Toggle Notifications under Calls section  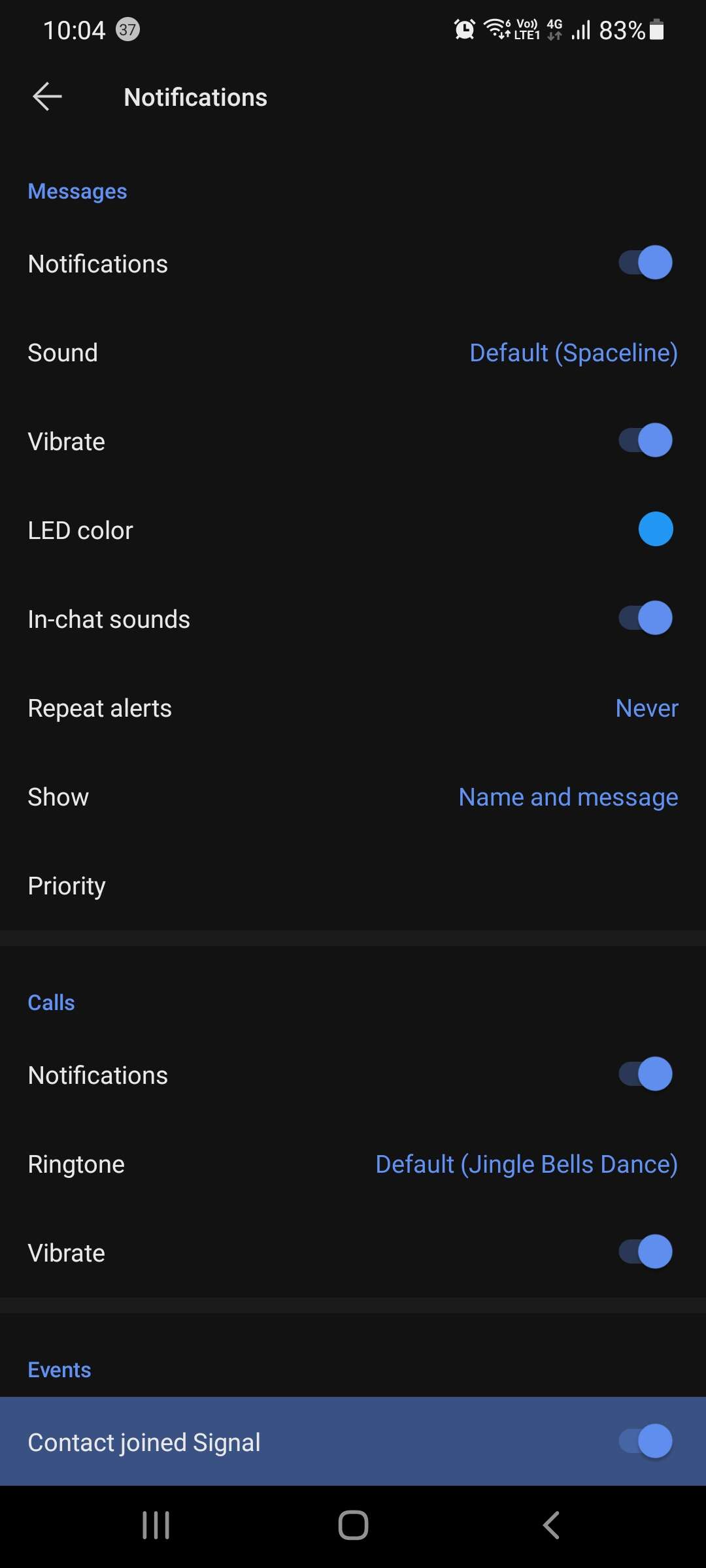pos(644,1074)
